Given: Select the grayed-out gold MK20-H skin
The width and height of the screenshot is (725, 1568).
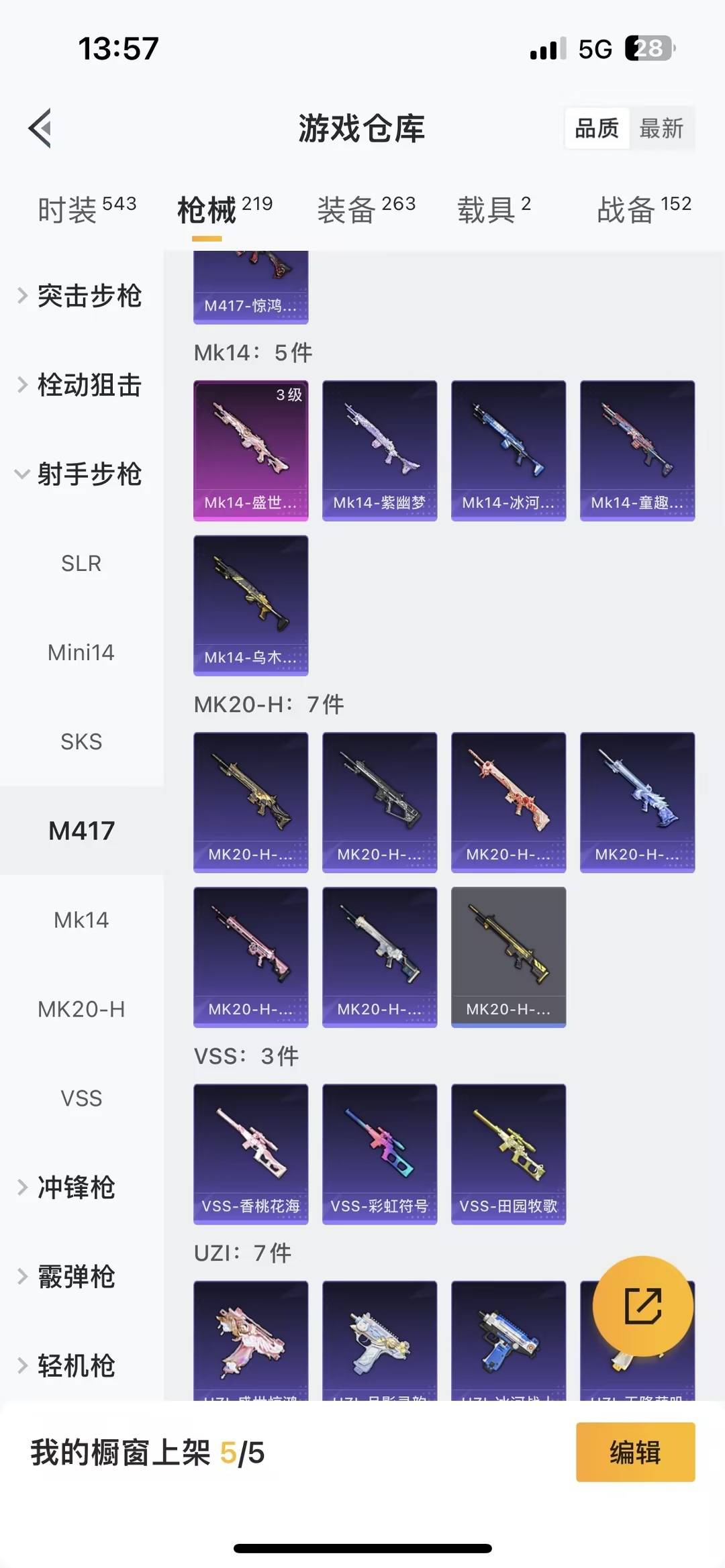Looking at the screenshot, I should [508, 957].
